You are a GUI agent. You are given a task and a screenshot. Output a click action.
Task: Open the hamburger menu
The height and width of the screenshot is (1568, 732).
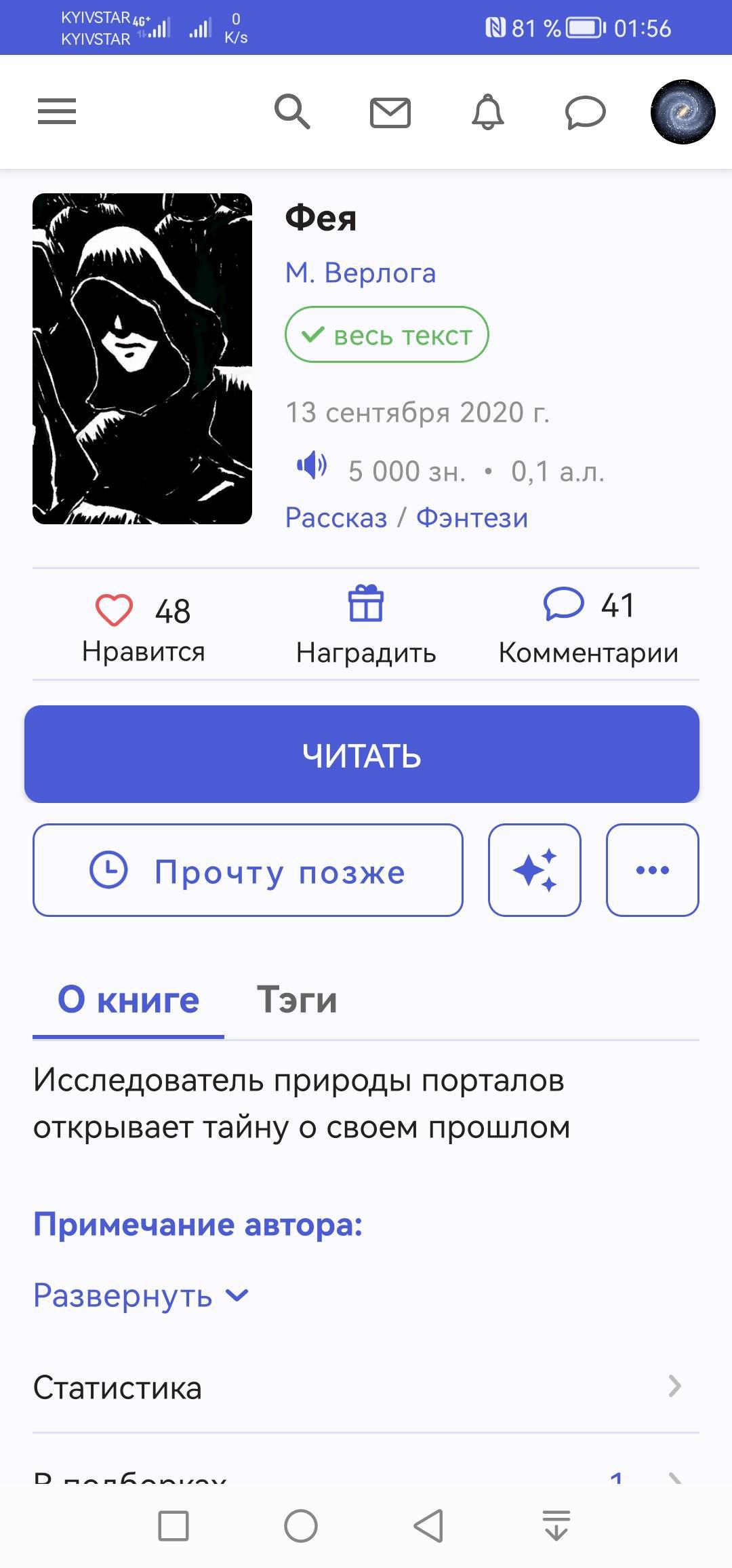tap(57, 112)
